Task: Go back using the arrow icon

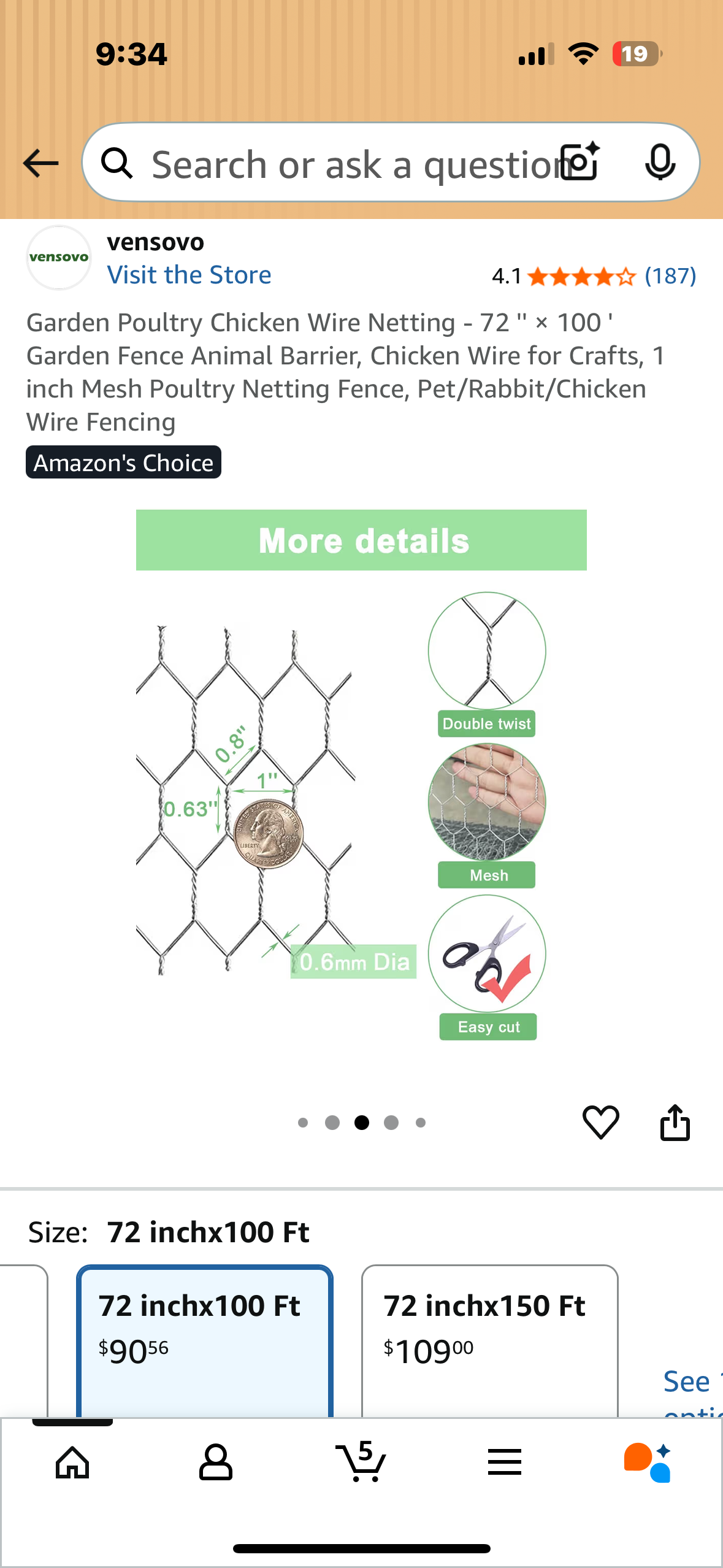Action: (x=40, y=163)
